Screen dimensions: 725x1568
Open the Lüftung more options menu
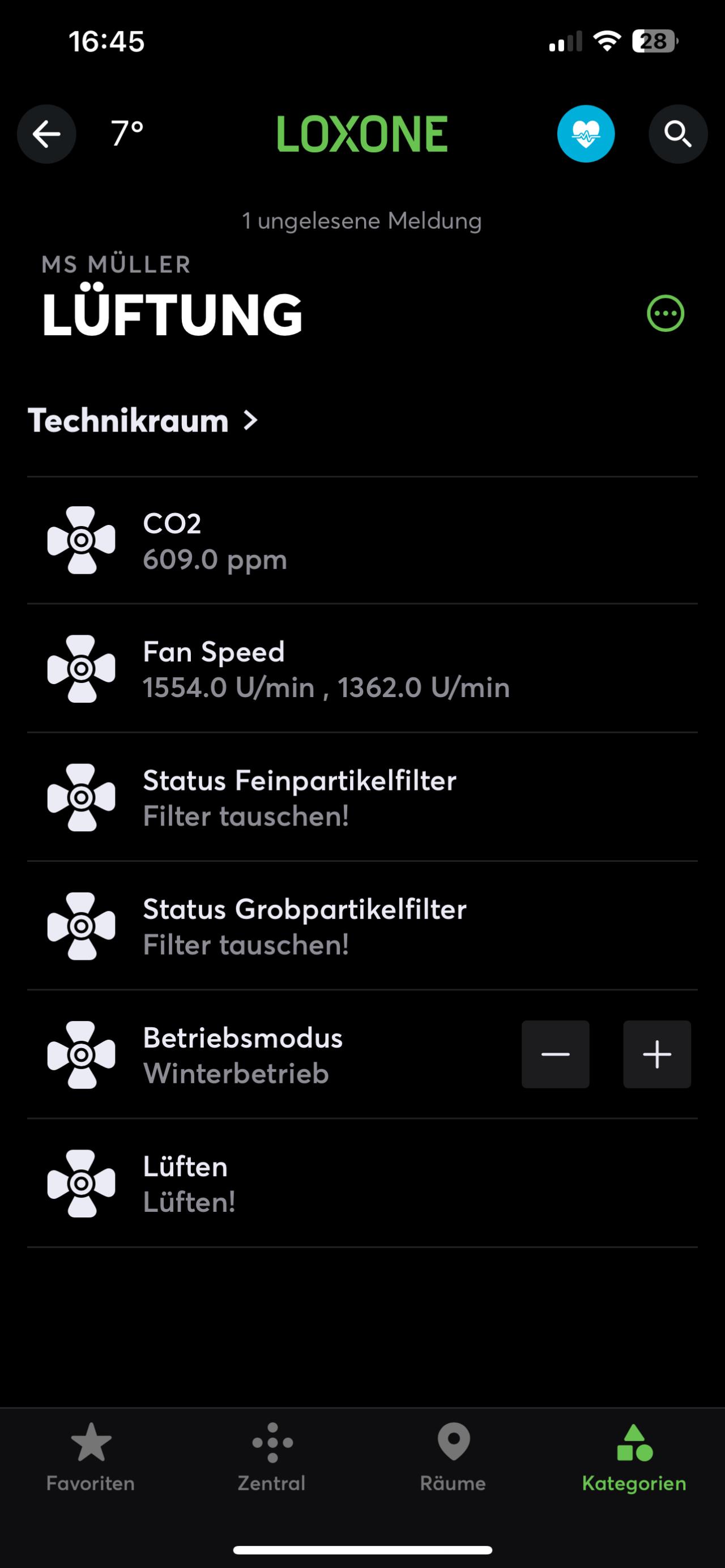(x=666, y=314)
